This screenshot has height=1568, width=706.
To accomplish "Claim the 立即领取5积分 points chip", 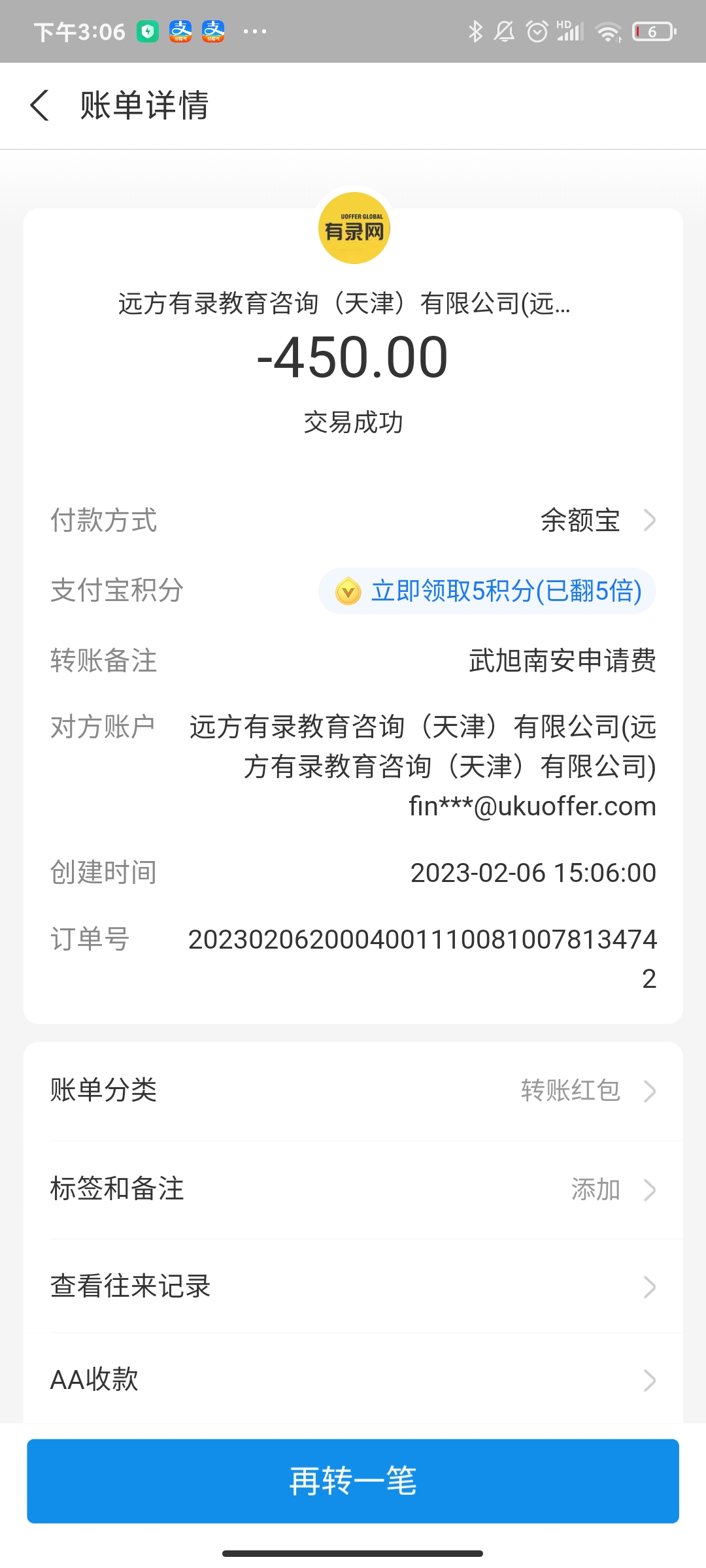I will pyautogui.click(x=487, y=591).
